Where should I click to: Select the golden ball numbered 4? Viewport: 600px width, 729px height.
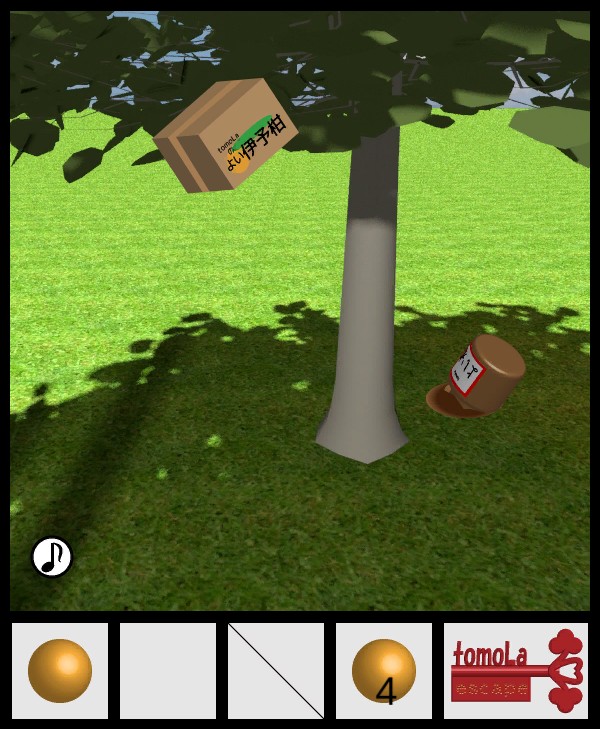tap(384, 670)
